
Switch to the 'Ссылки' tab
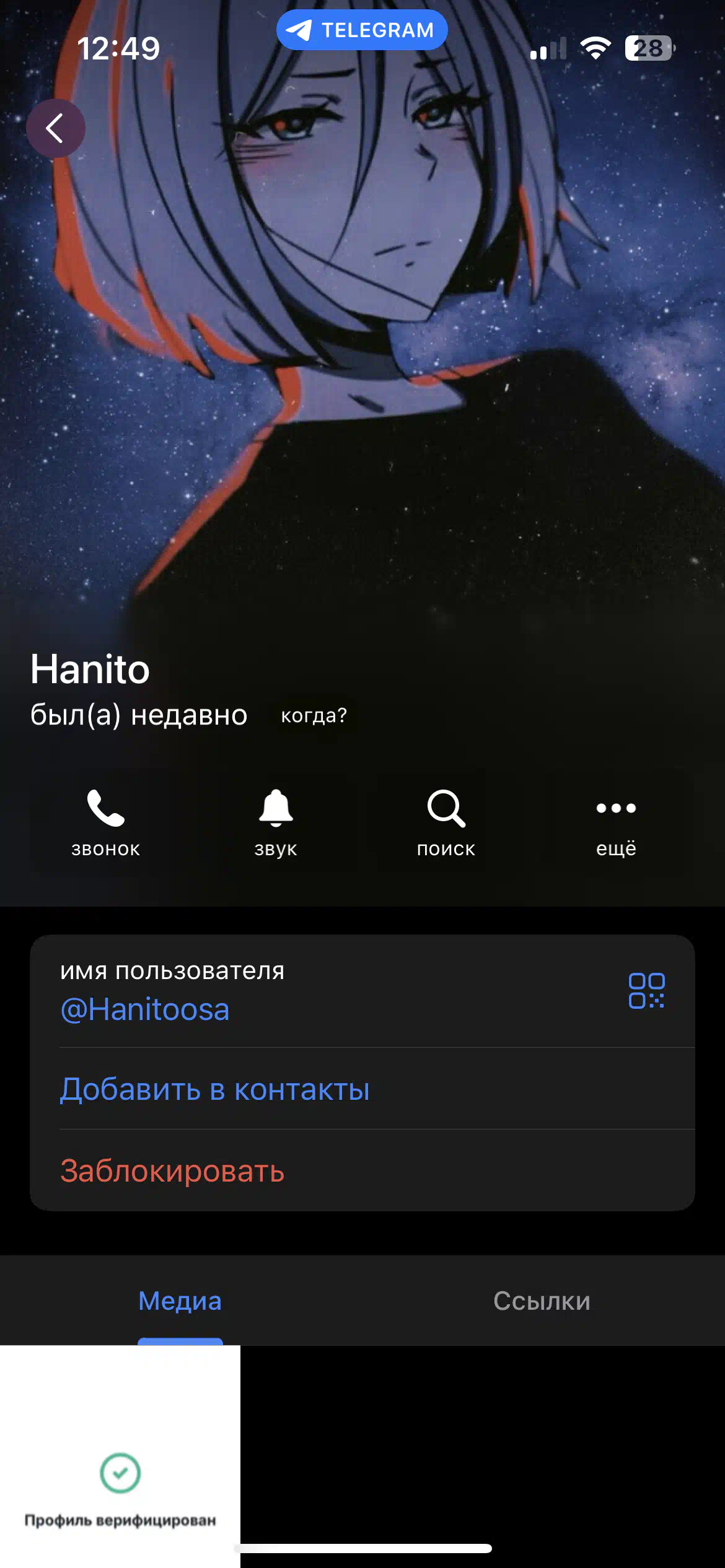[x=542, y=1300]
